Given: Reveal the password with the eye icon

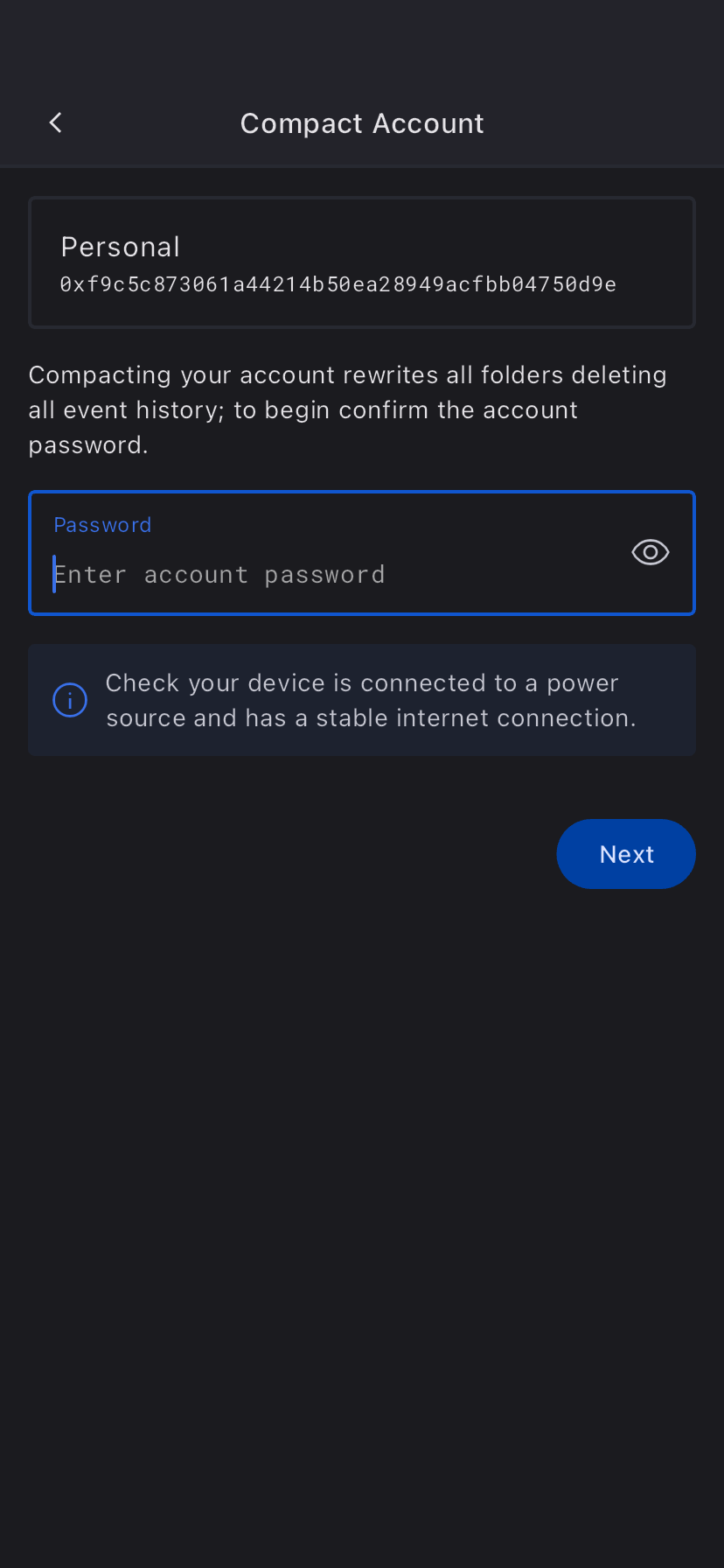Looking at the screenshot, I should point(650,553).
